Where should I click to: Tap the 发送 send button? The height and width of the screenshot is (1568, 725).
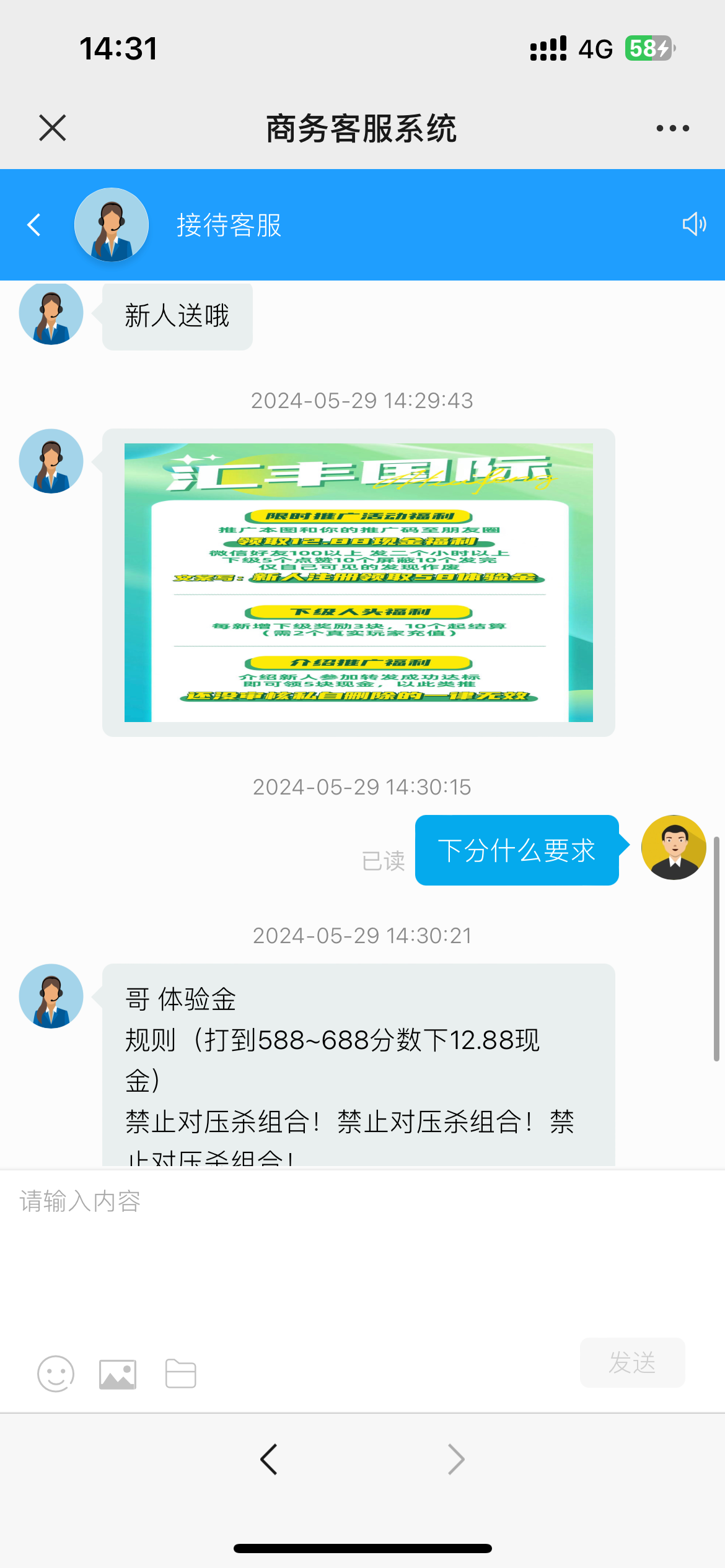tap(632, 1362)
